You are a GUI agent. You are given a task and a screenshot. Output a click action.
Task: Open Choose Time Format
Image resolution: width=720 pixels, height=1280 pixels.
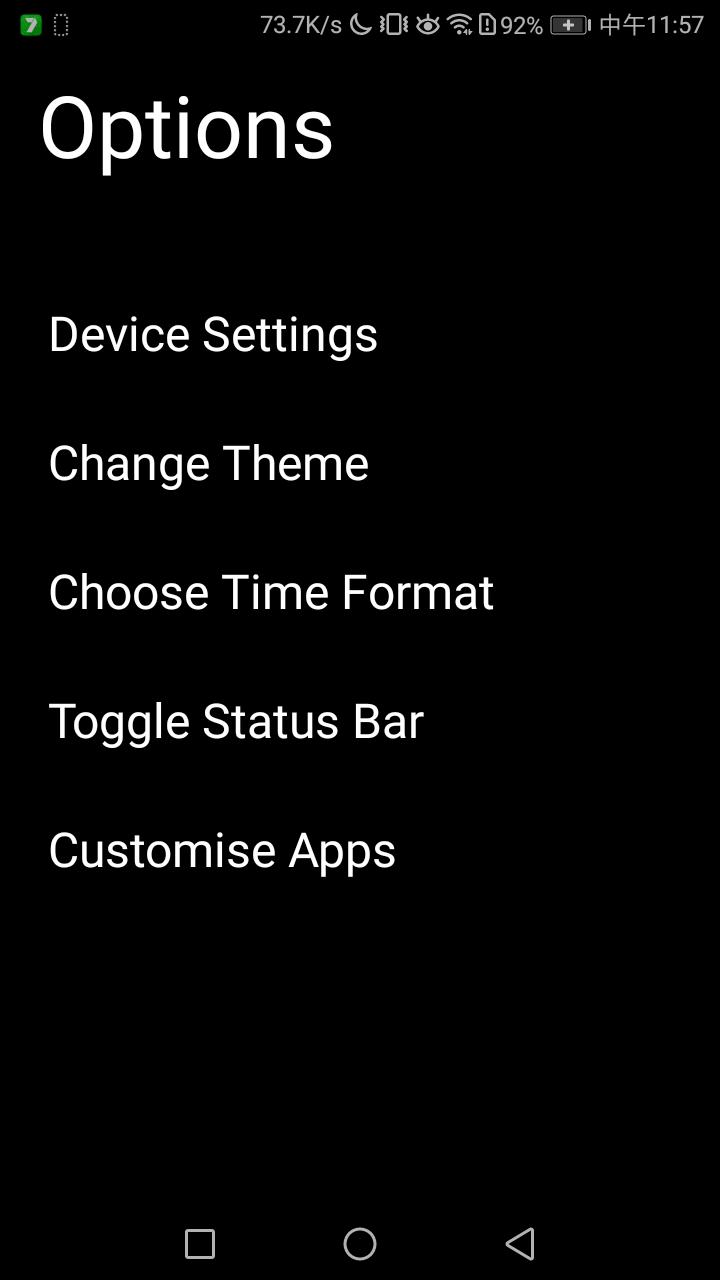tap(271, 592)
